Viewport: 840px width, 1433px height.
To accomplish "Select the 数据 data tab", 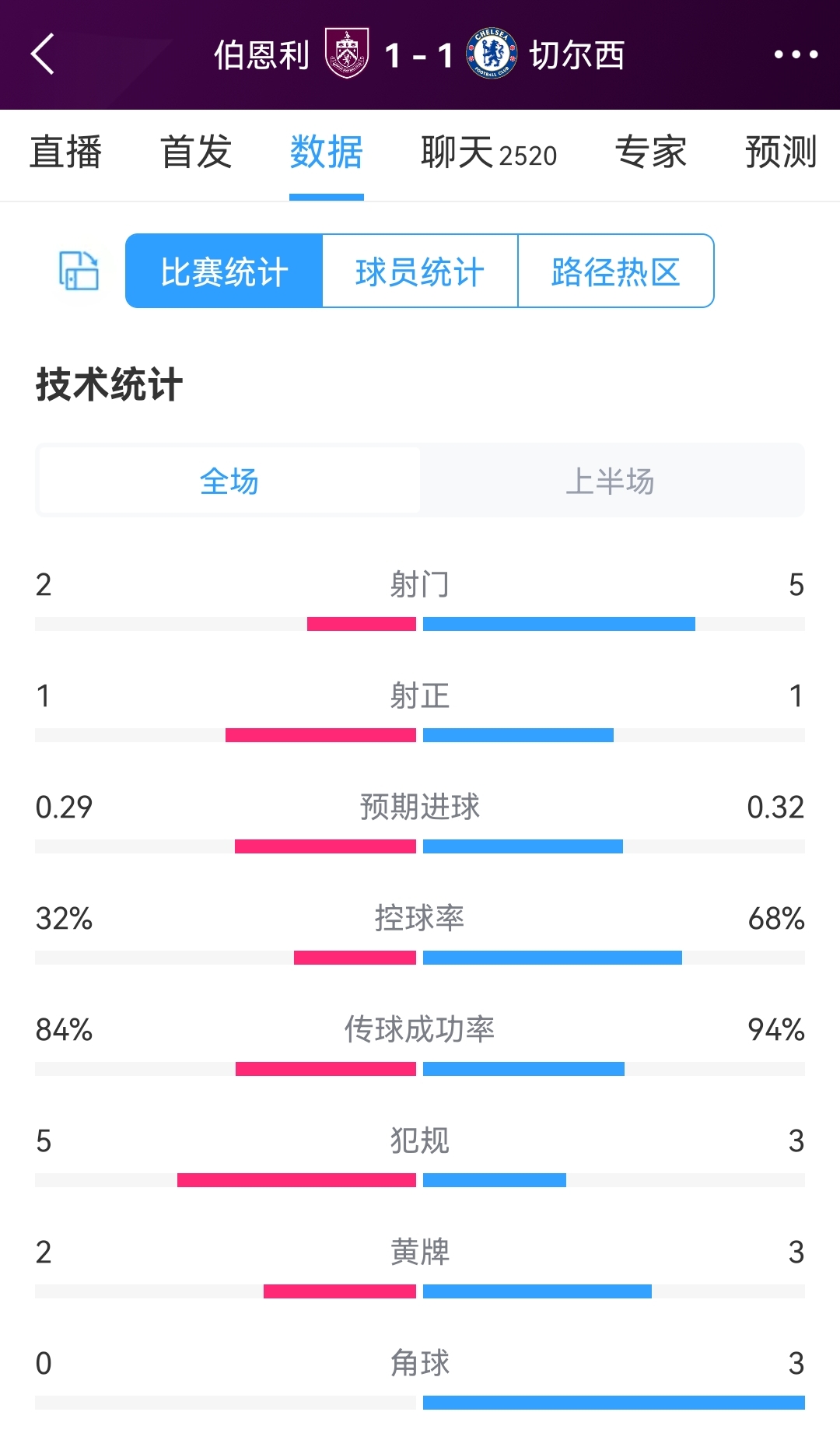I will click(x=326, y=153).
